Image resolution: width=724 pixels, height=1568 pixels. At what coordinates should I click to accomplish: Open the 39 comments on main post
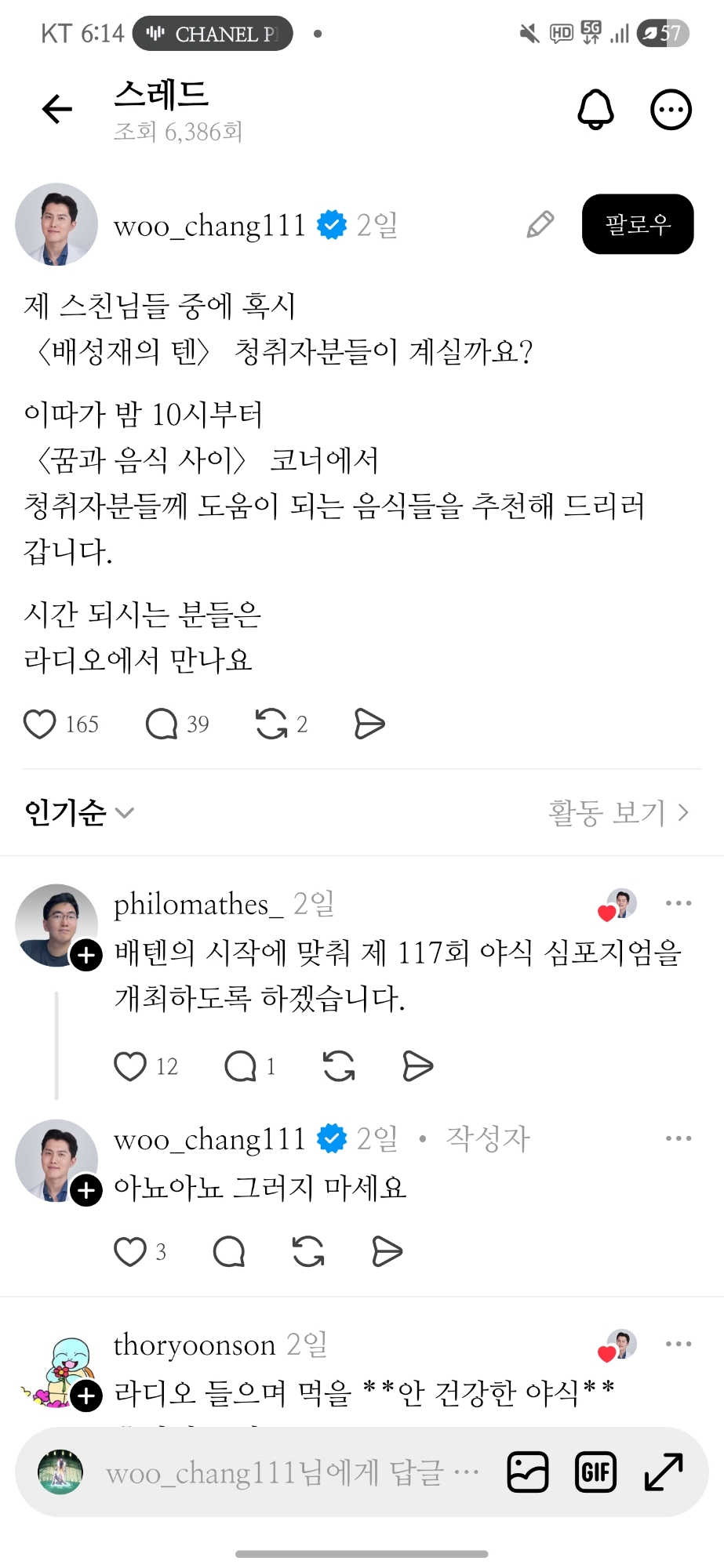(x=162, y=724)
